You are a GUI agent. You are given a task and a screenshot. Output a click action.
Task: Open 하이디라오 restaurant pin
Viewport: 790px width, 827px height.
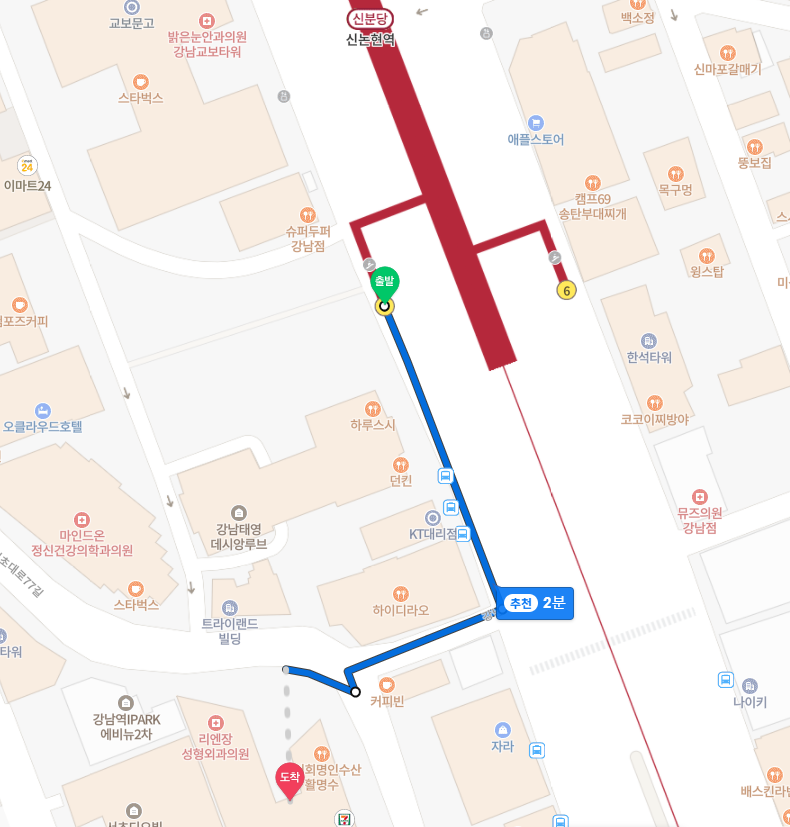pyautogui.click(x=400, y=592)
